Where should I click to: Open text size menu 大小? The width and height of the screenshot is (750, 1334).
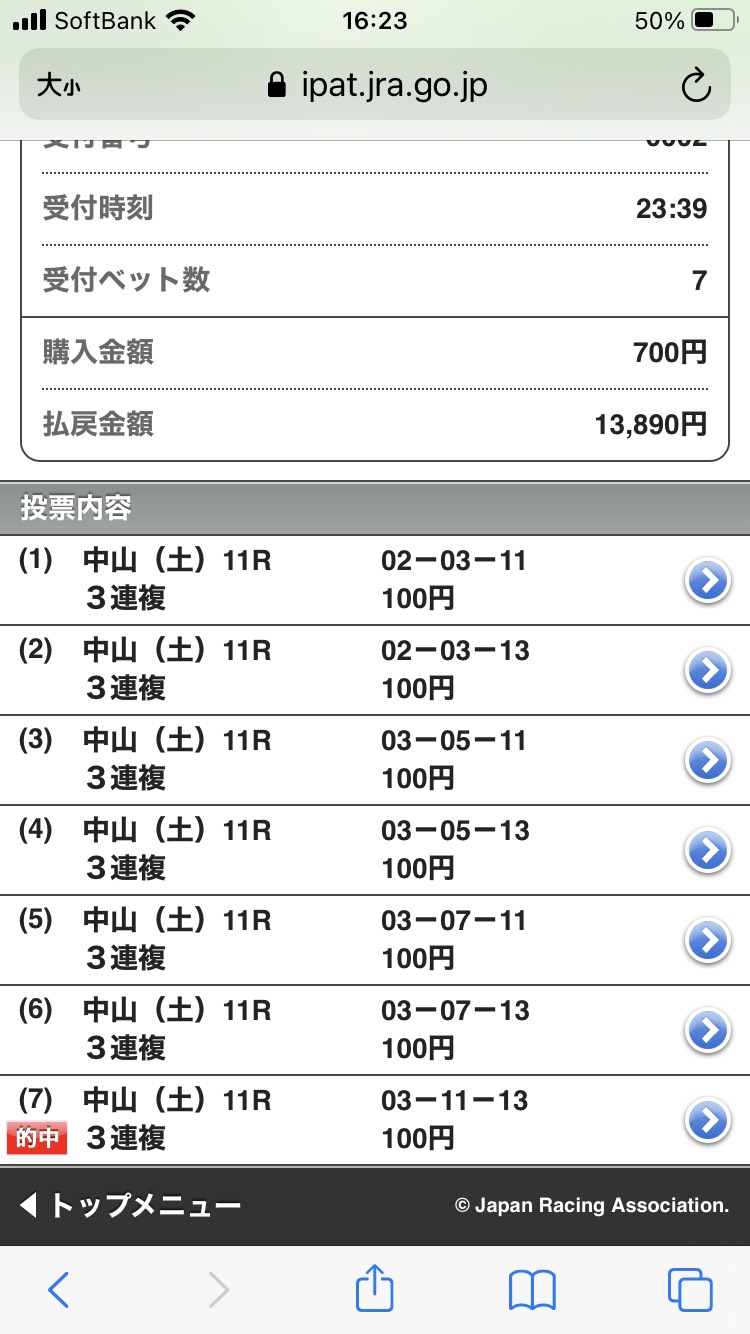pyautogui.click(x=58, y=86)
